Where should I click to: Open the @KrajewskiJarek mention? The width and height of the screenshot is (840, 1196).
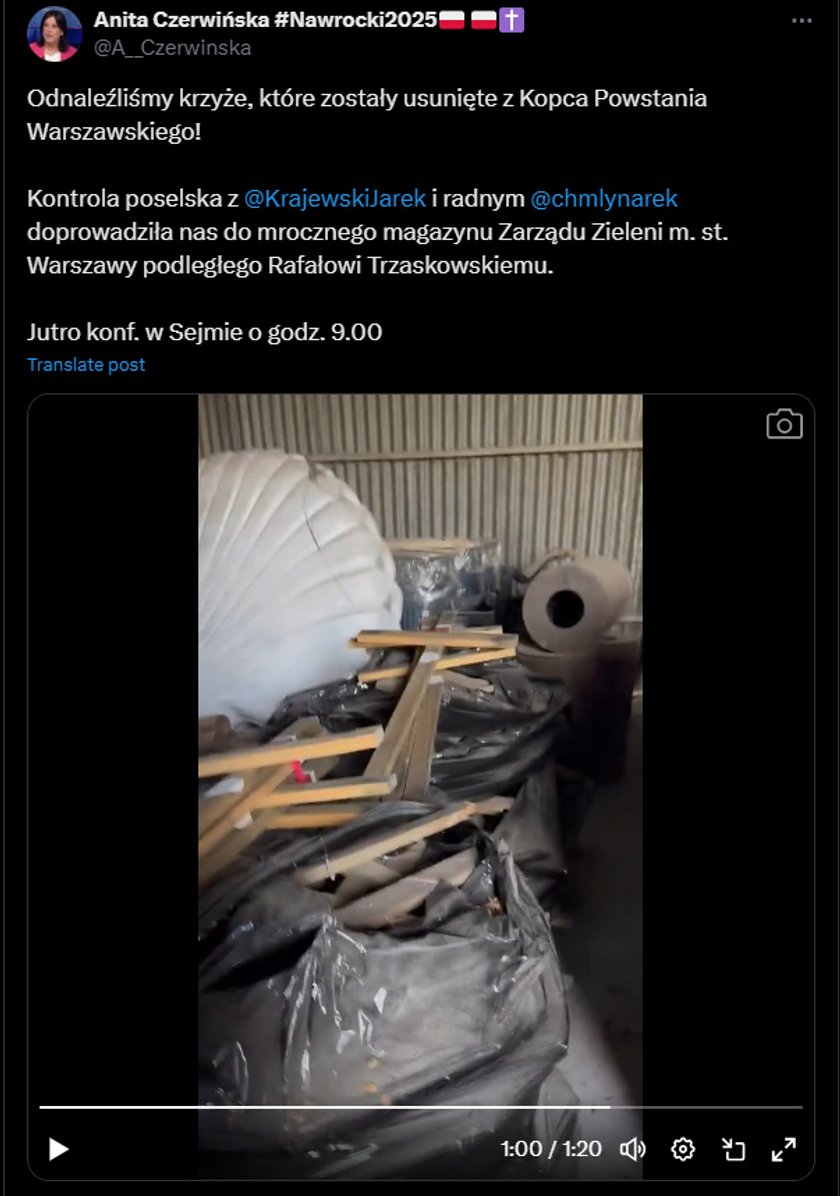coord(334,199)
